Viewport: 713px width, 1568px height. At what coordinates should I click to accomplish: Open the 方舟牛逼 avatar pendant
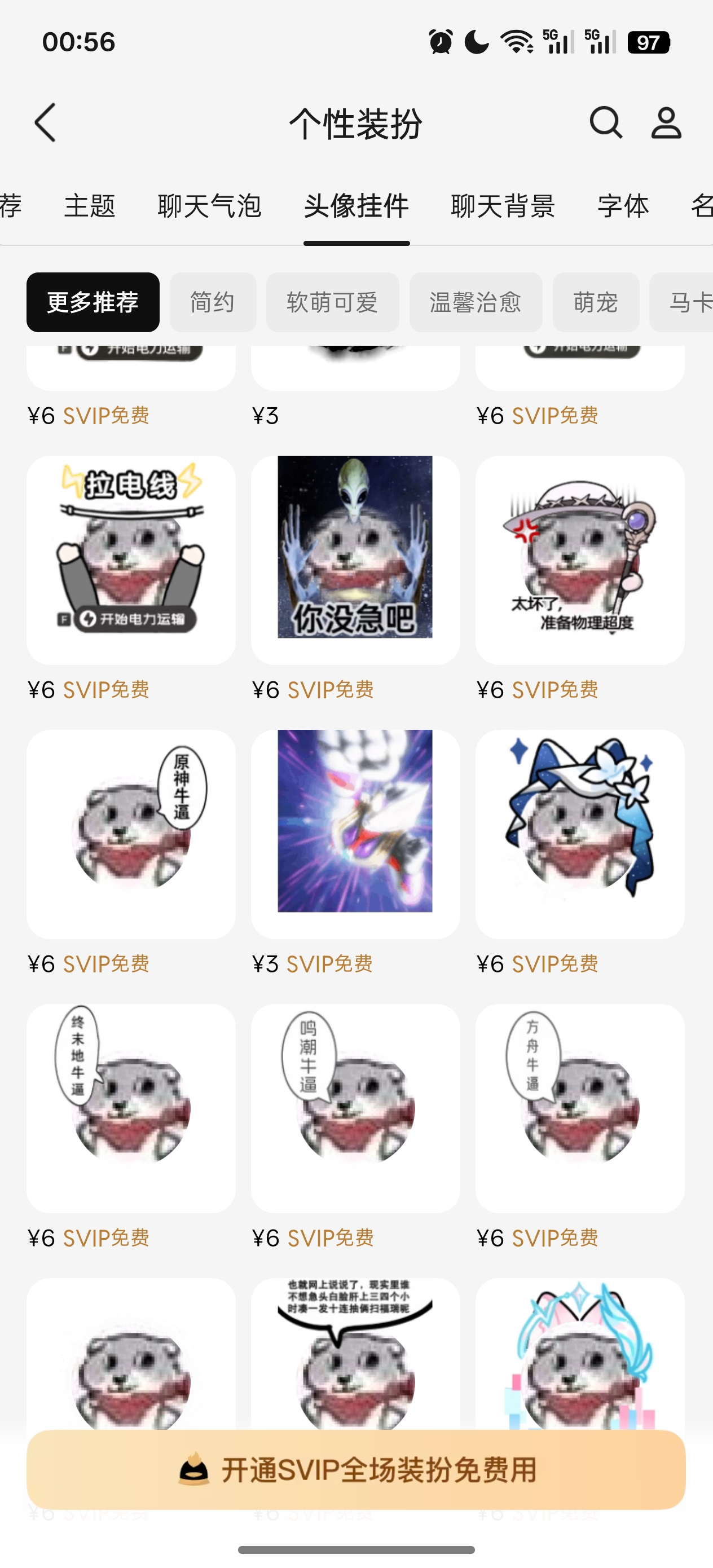(x=580, y=1108)
